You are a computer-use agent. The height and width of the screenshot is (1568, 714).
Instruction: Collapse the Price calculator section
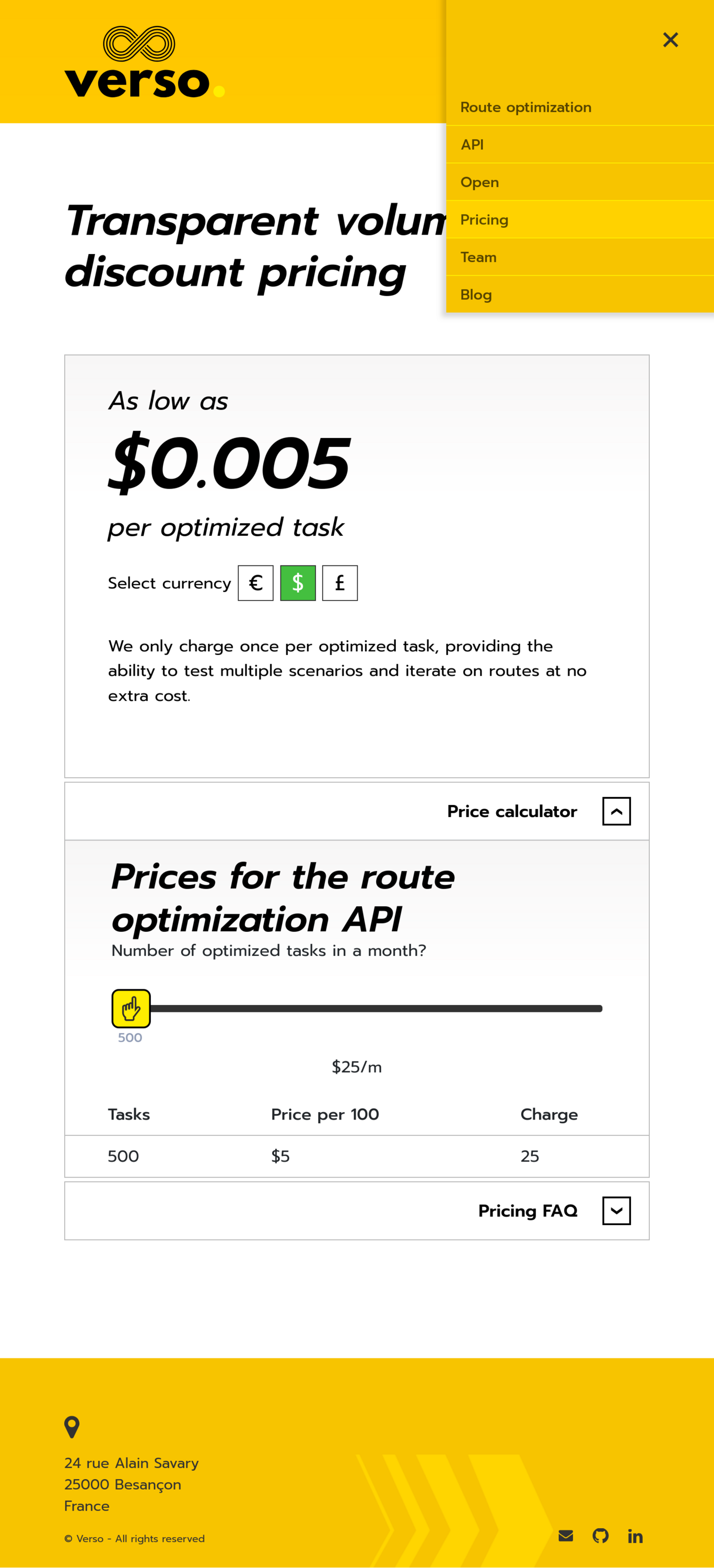point(616,811)
